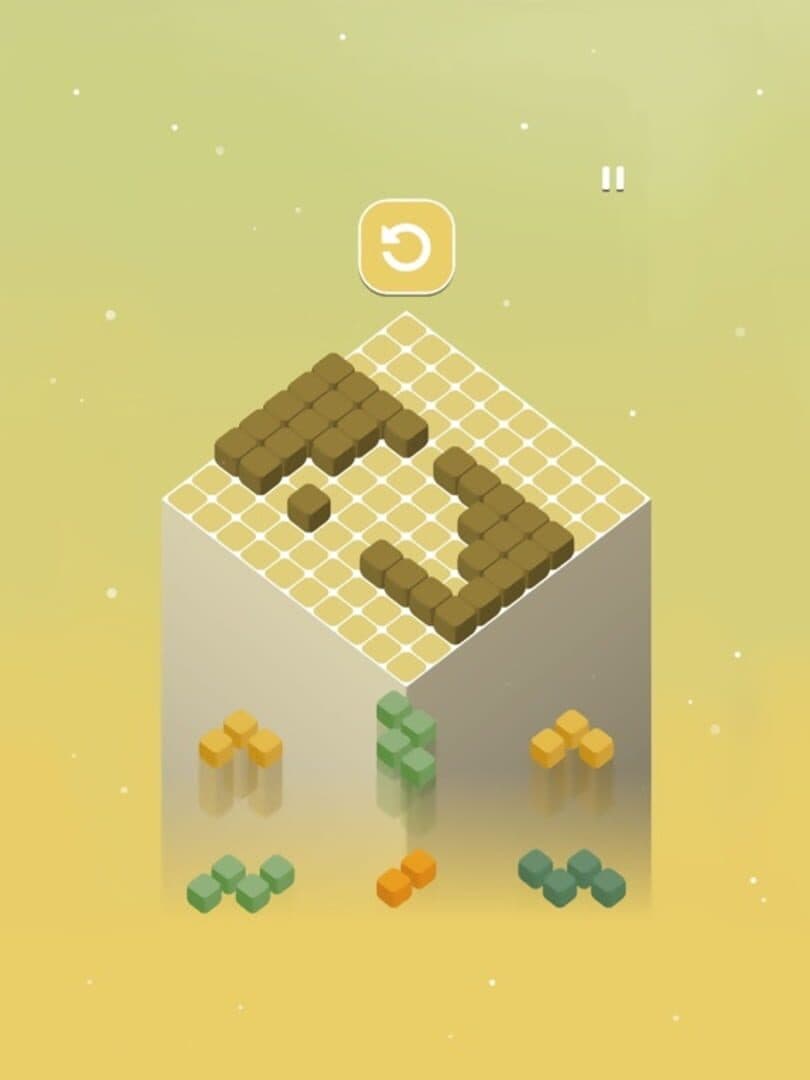Select the dark teal four-cube piece
The image size is (810, 1080).
(572, 877)
